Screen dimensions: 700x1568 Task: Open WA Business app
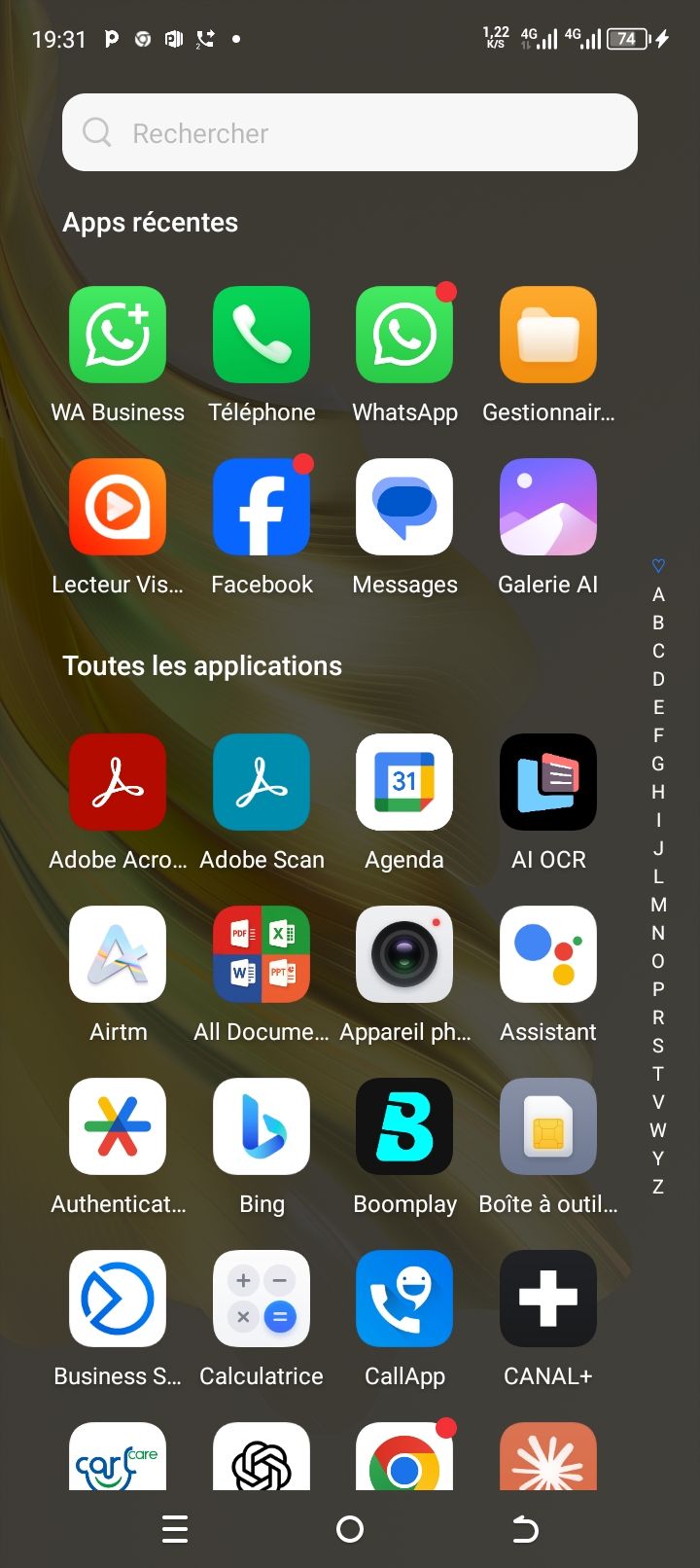(x=118, y=335)
